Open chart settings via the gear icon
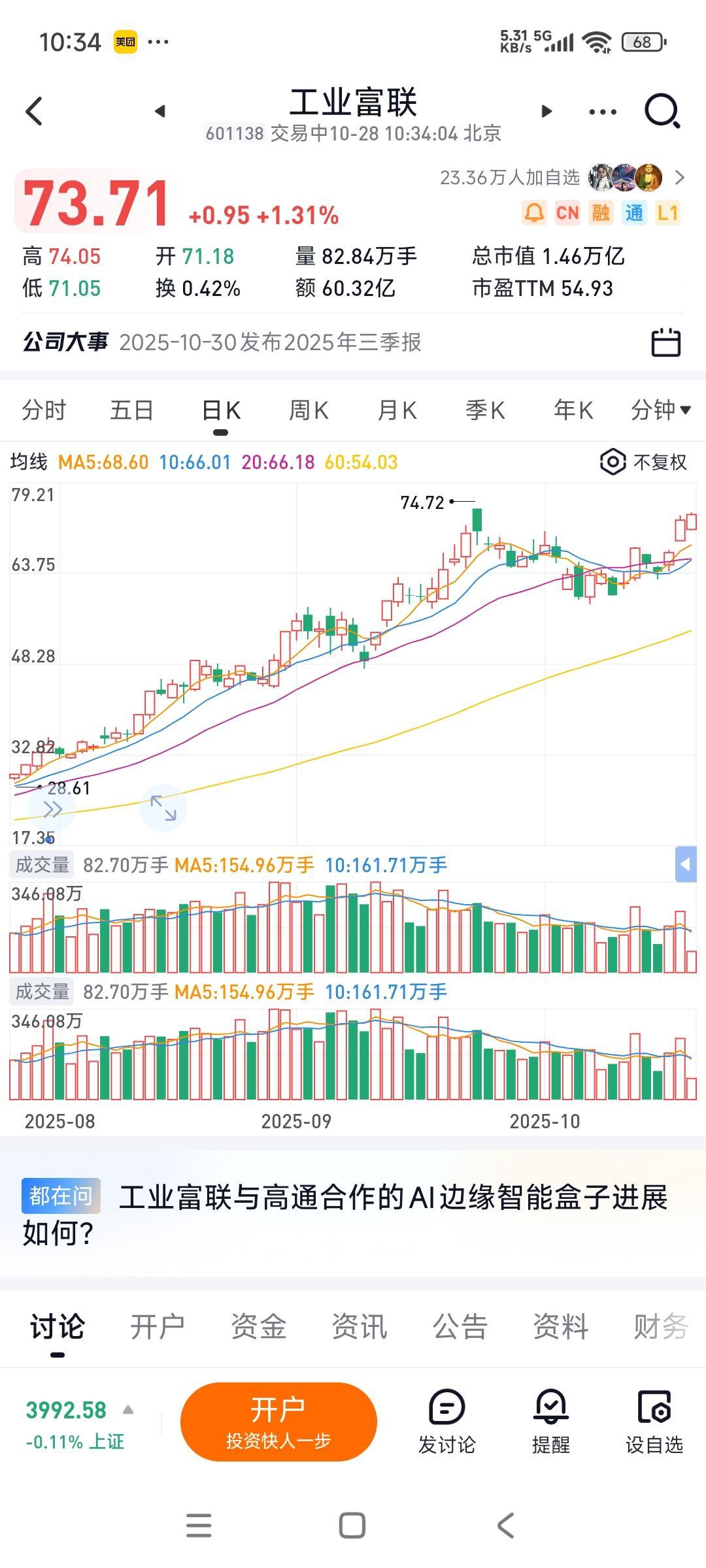The image size is (706, 1568). tap(613, 462)
